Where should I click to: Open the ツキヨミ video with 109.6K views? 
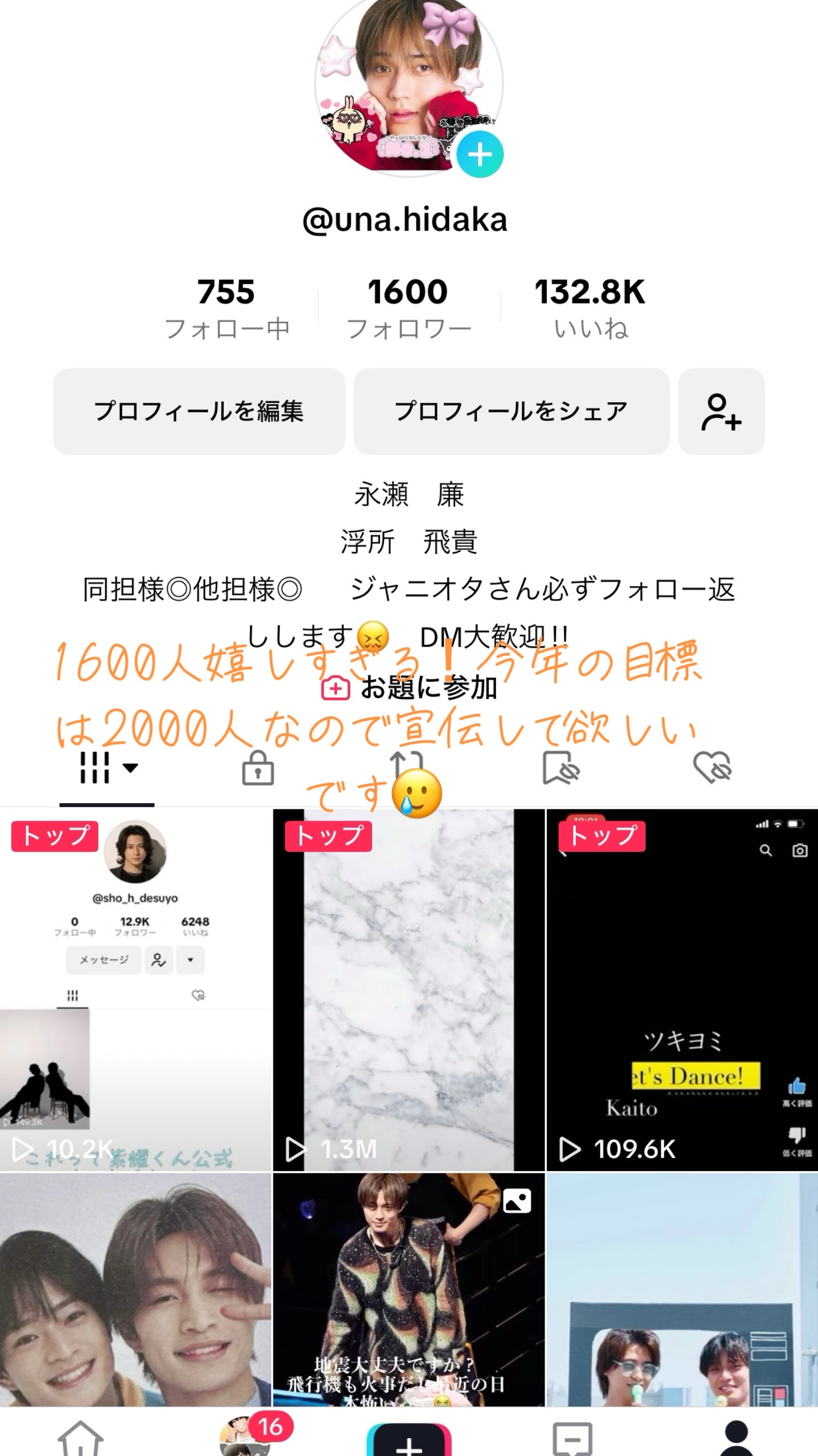coord(682,988)
